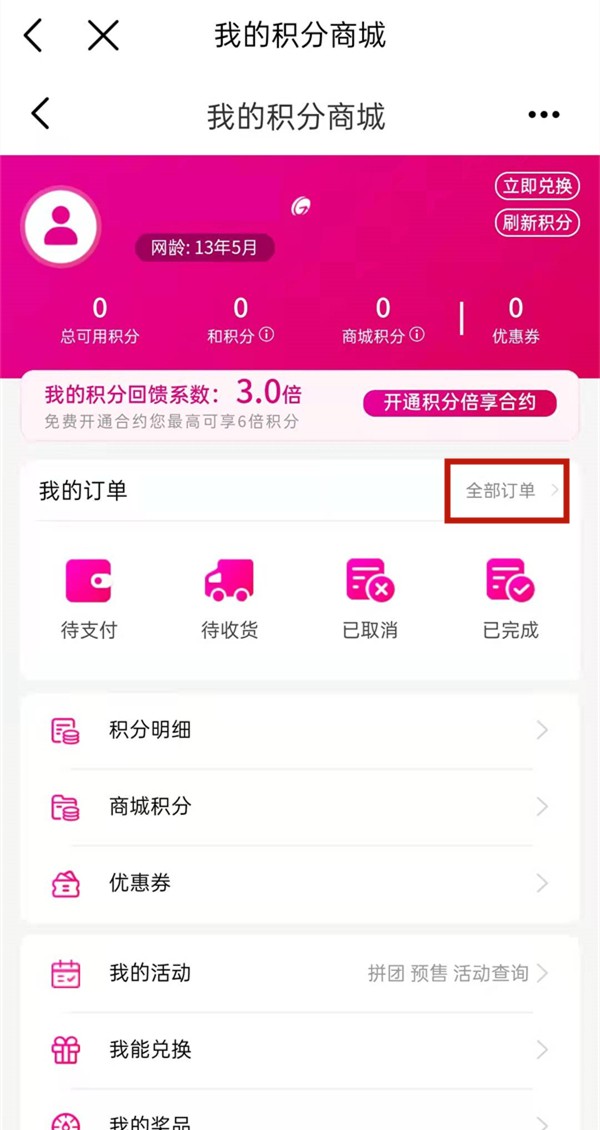Show 已取消 orders
This screenshot has height=1130, width=600.
coord(369,598)
